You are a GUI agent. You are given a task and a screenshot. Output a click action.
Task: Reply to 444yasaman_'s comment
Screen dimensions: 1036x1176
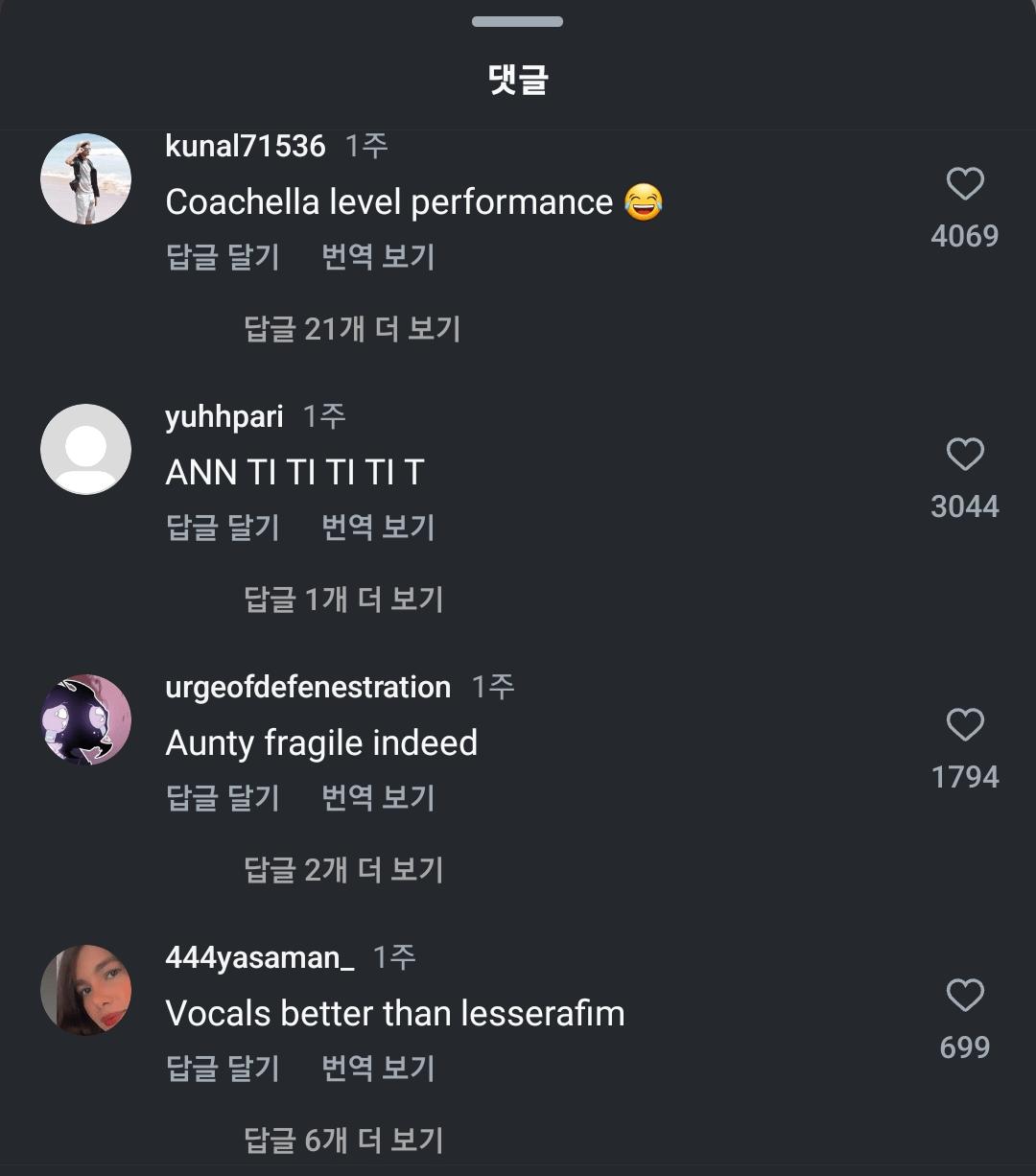click(x=223, y=1069)
